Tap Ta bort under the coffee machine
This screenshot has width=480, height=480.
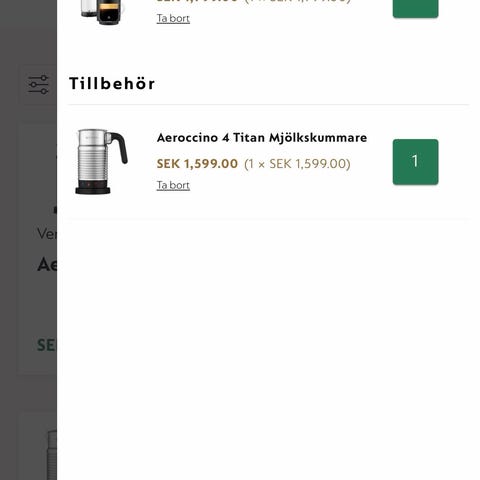[x=173, y=18]
